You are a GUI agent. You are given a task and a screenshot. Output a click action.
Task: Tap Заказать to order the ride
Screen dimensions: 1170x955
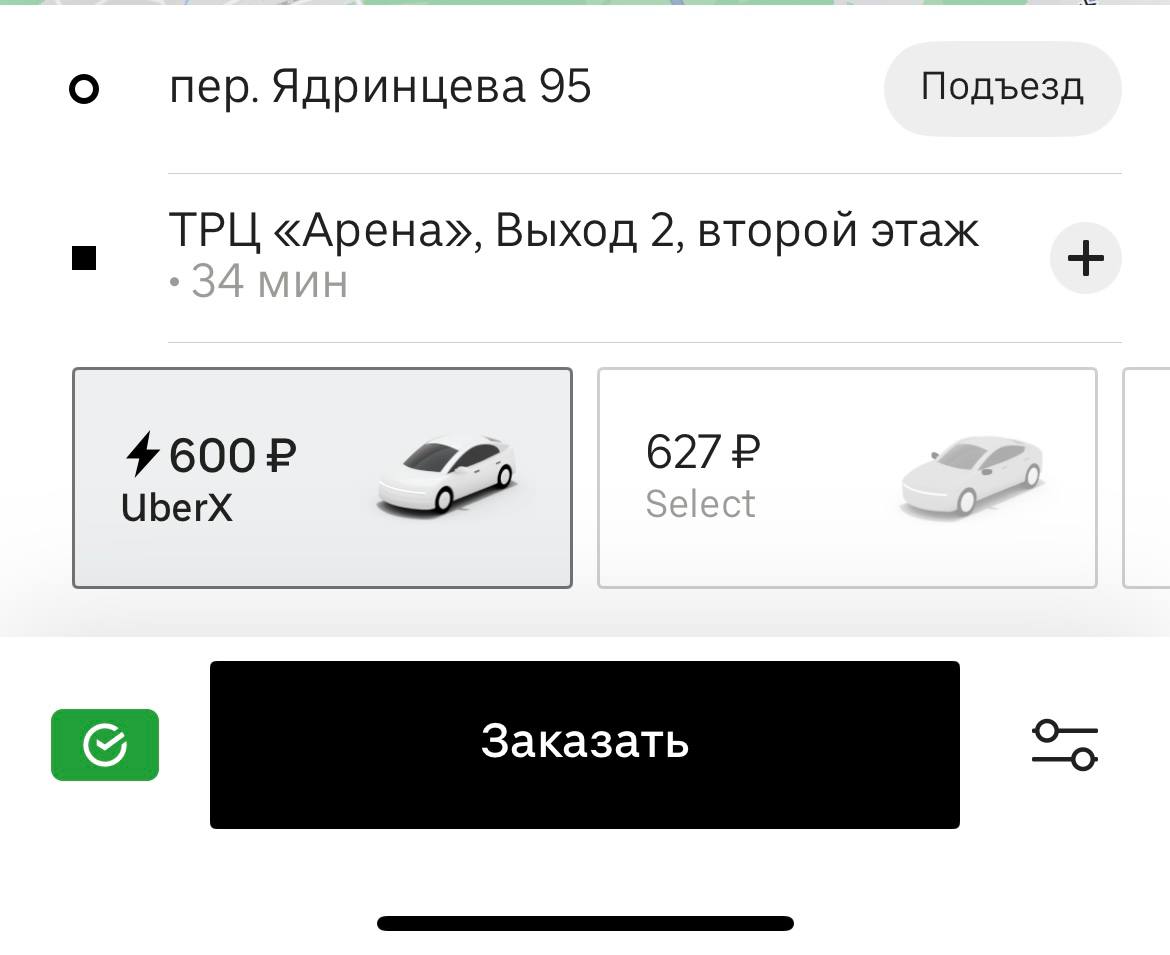coord(584,745)
